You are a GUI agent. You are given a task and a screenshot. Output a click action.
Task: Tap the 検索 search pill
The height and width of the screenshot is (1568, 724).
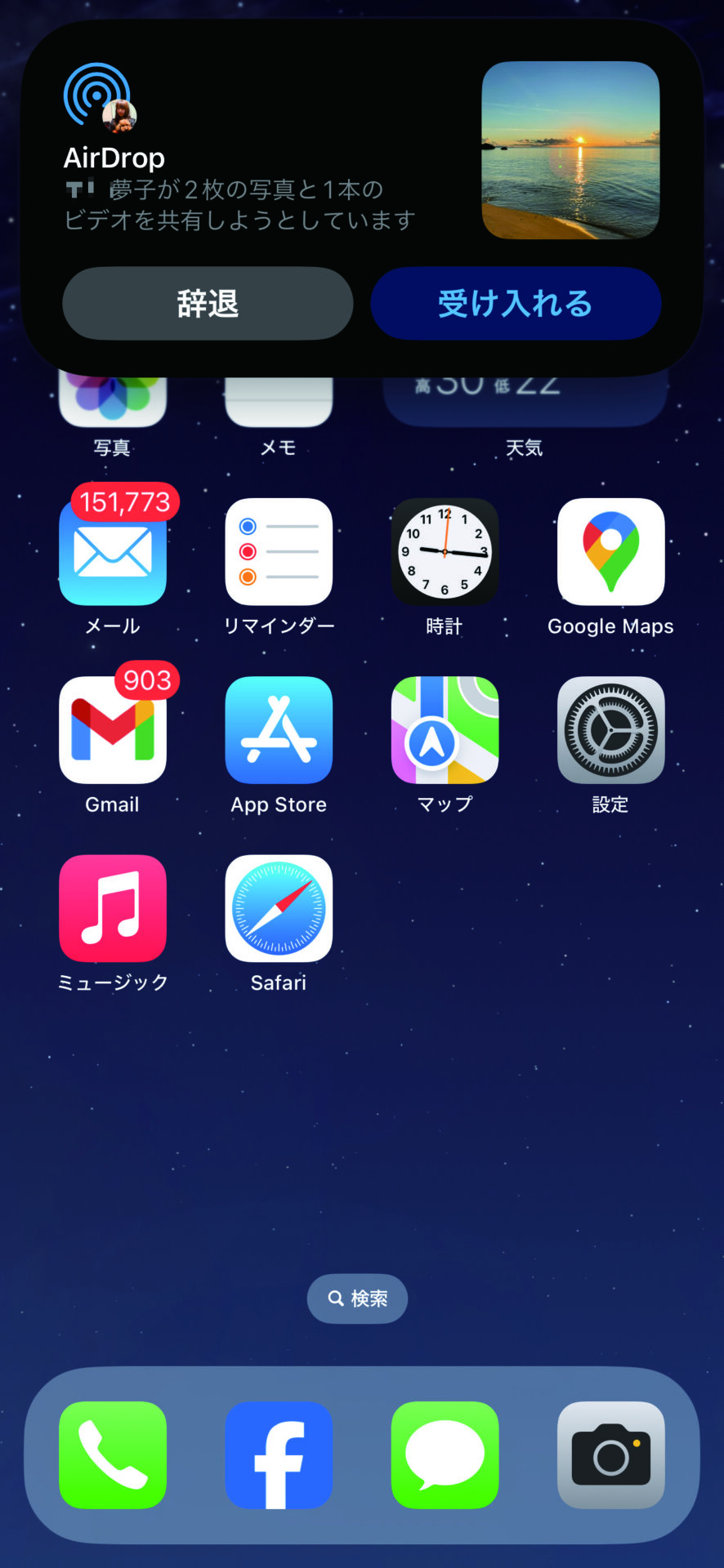(x=357, y=1298)
